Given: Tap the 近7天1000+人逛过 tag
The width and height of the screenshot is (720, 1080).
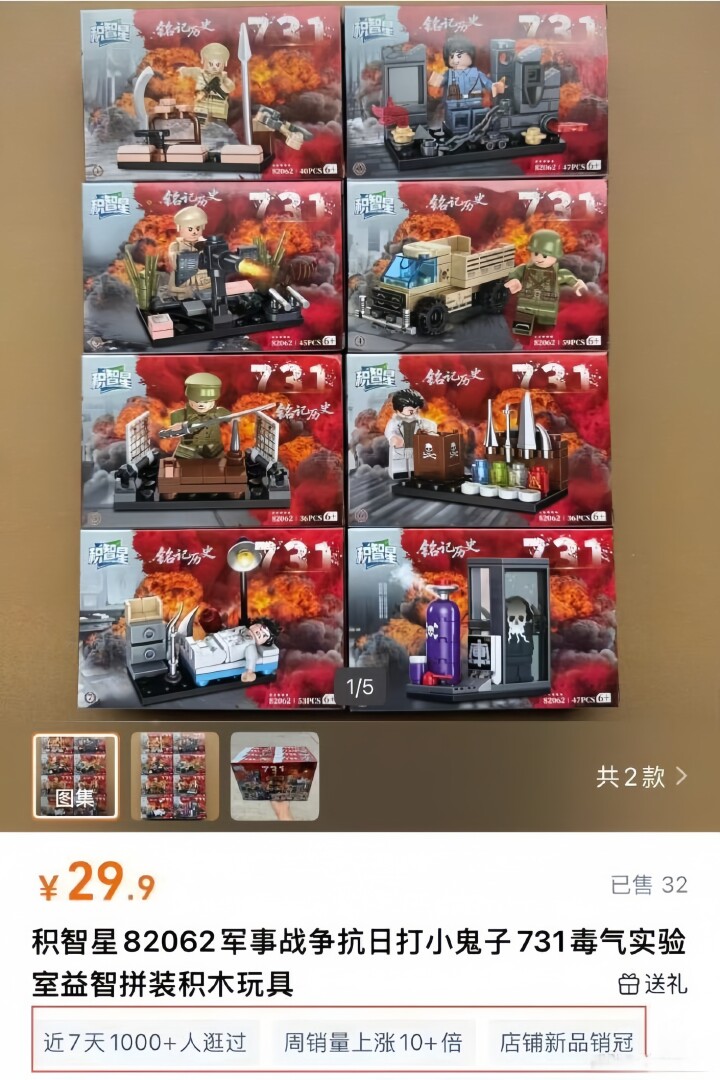Looking at the screenshot, I should (x=146, y=1042).
